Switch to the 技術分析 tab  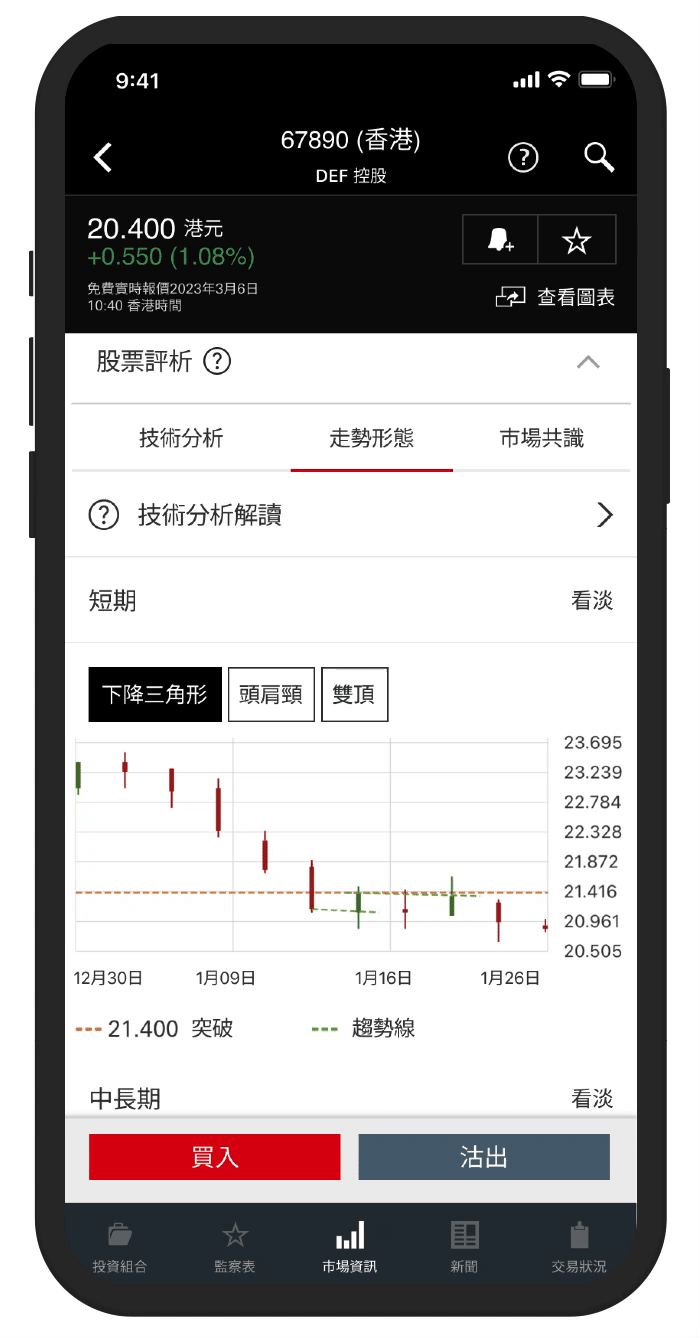pos(181,438)
